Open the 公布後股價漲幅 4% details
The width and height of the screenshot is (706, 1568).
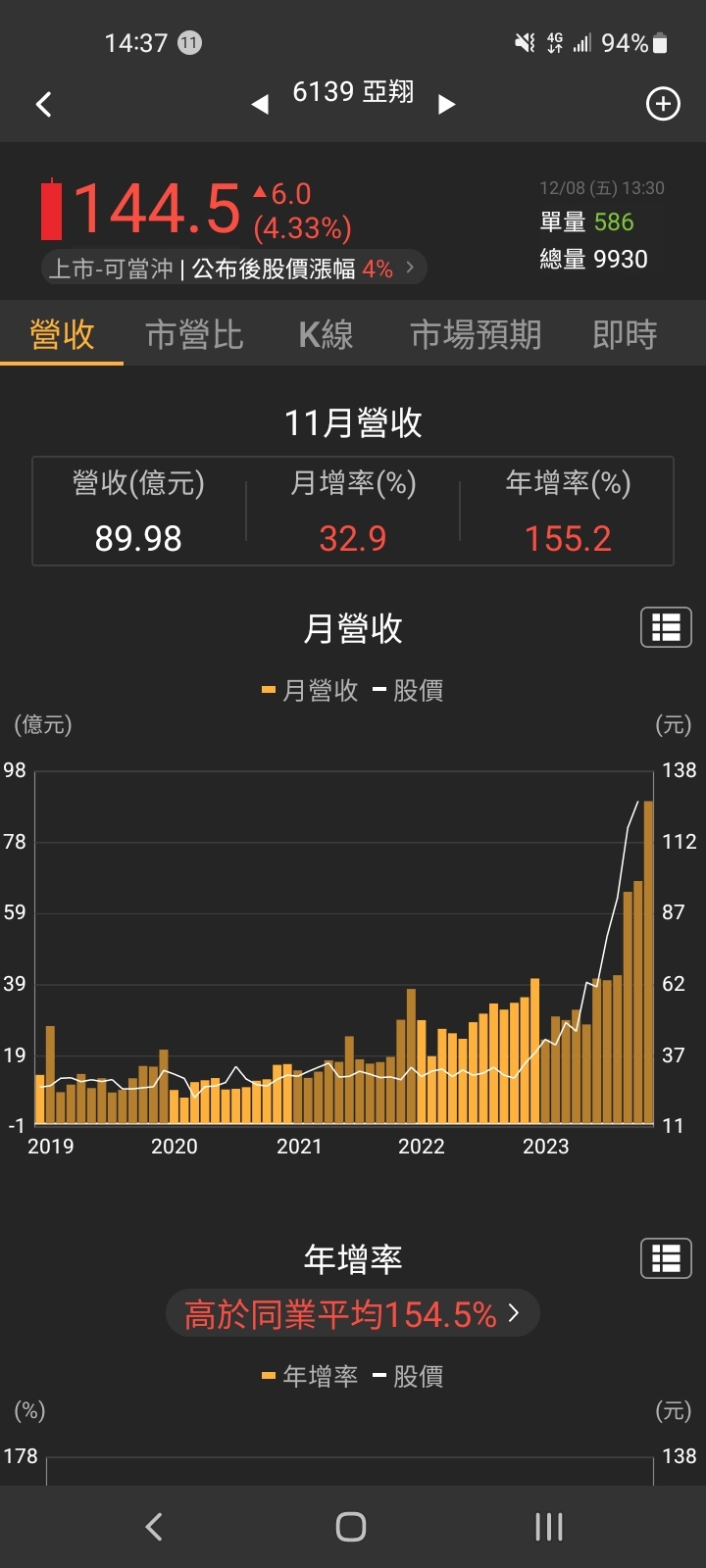[x=235, y=269]
